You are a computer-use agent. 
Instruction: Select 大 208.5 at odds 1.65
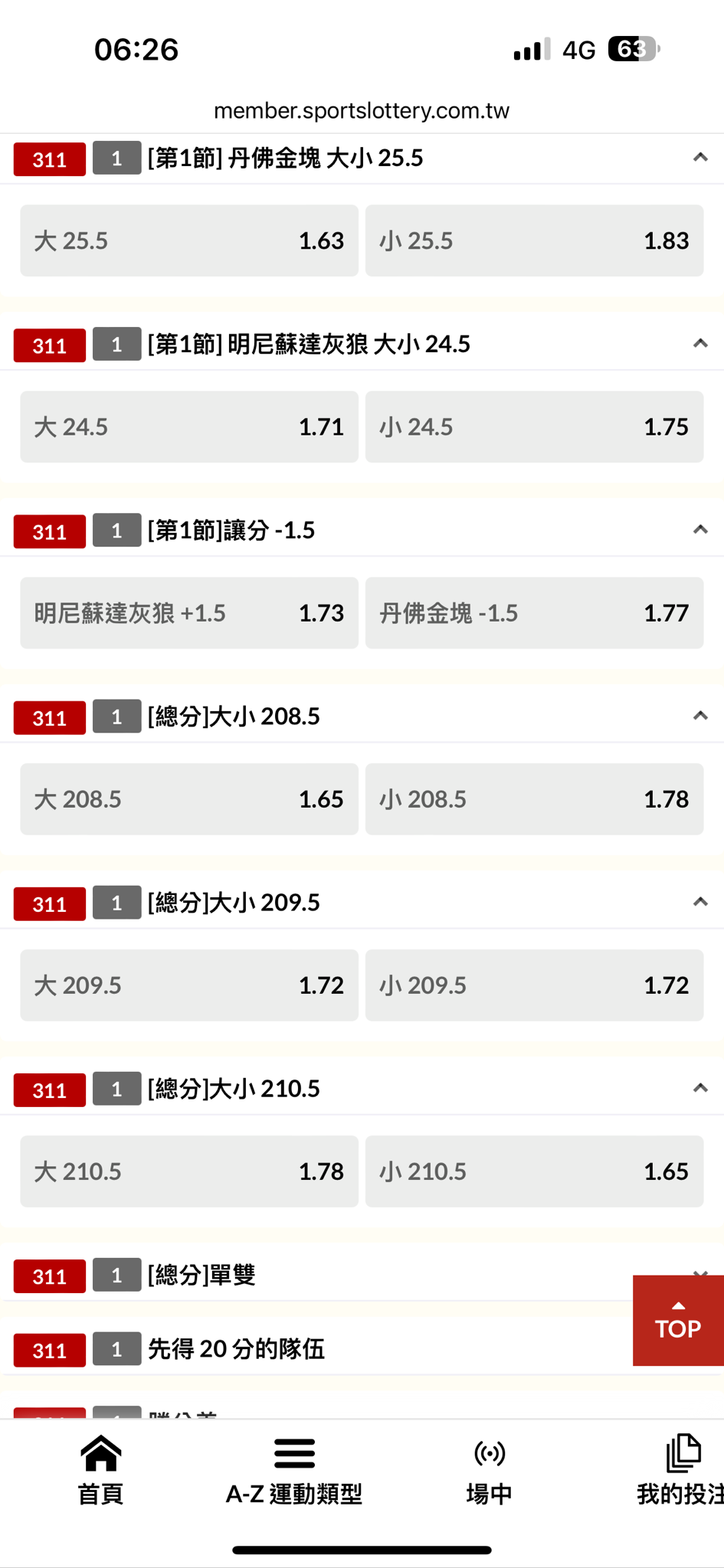(x=188, y=799)
